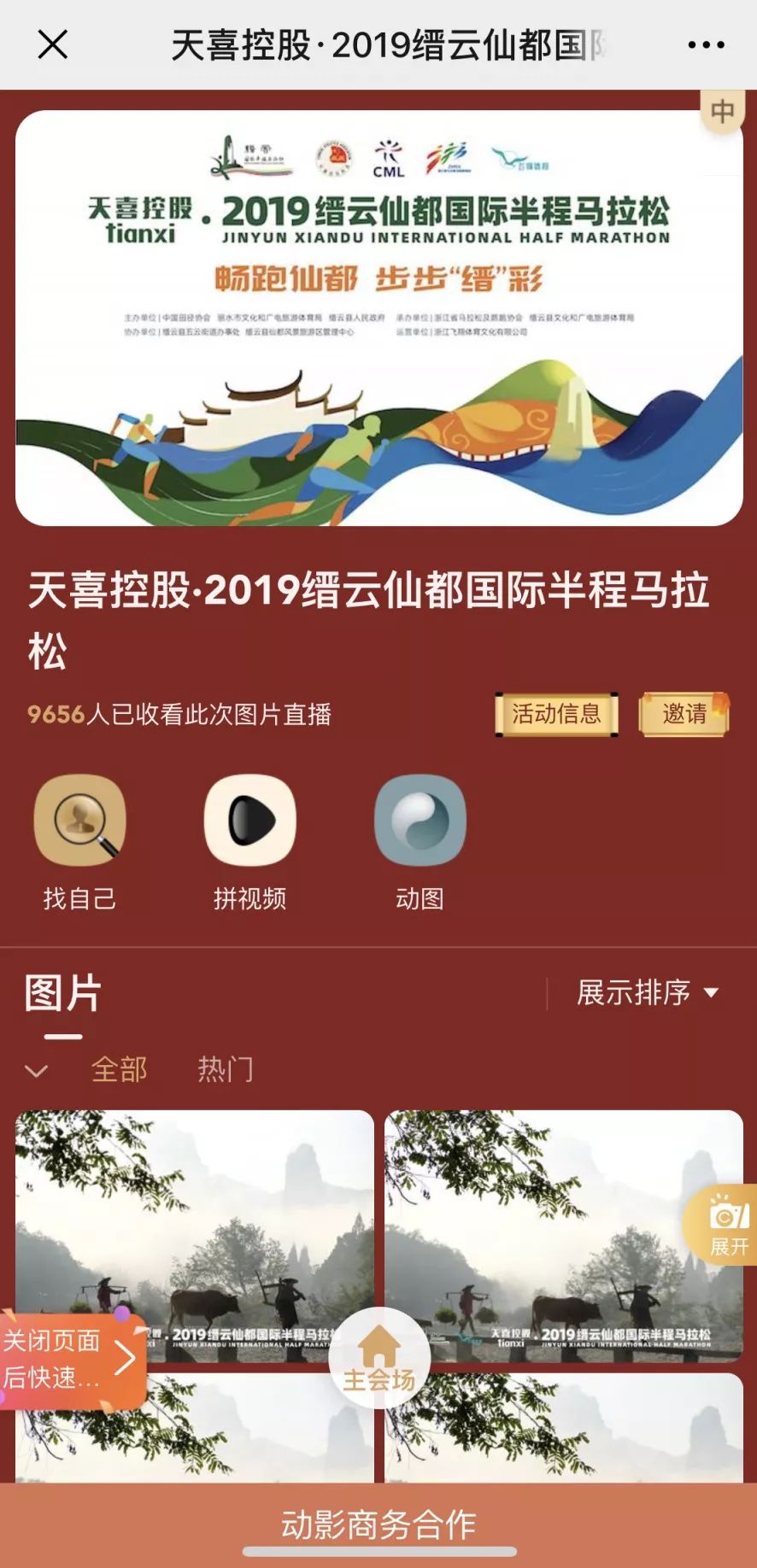Image resolution: width=757 pixels, height=1568 pixels.
Task: Tap the 中 language switch badge
Action: point(722,112)
